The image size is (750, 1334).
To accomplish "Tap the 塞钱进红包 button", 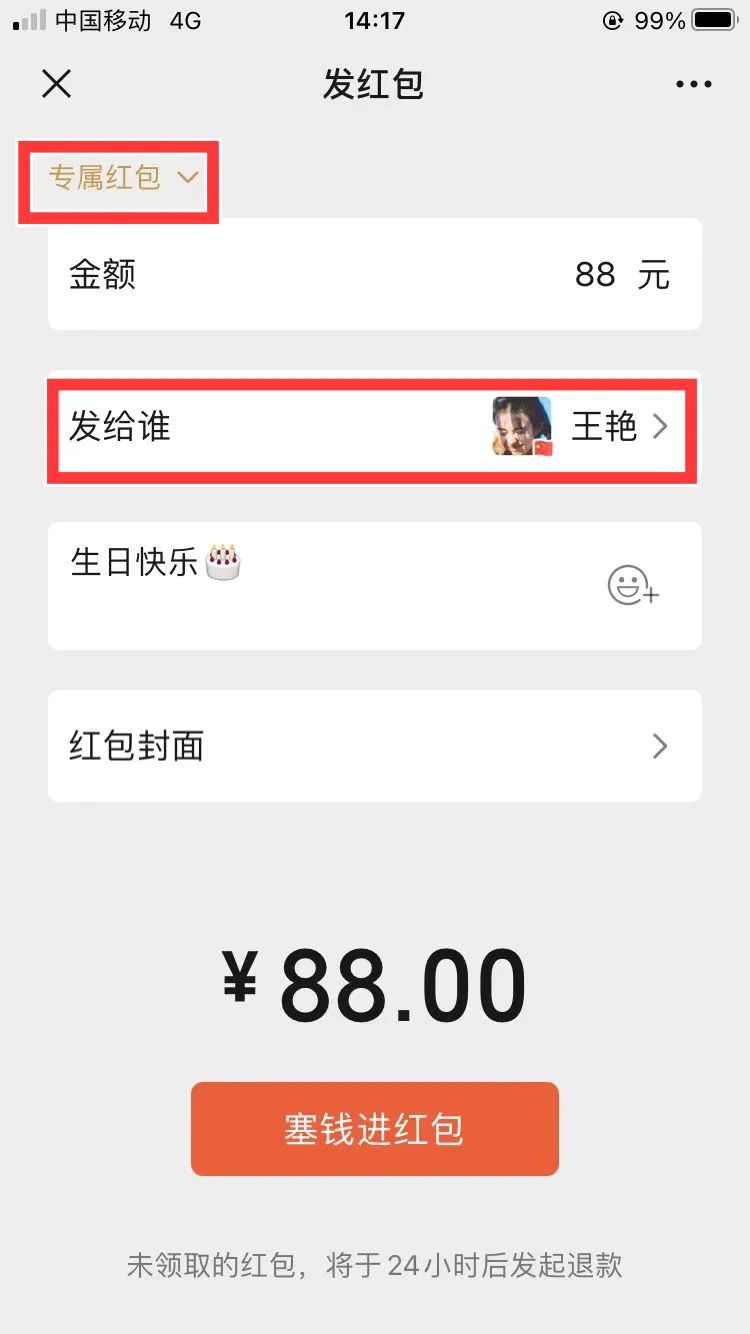I will 374,1129.
